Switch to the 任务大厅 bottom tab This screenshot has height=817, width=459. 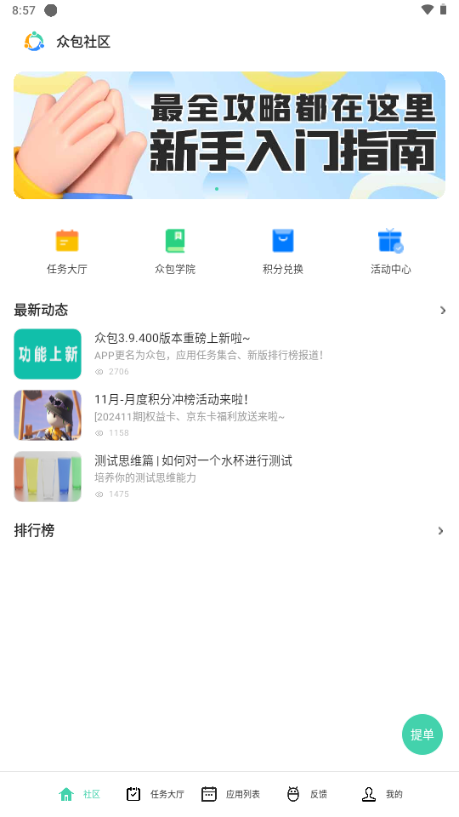point(155,794)
